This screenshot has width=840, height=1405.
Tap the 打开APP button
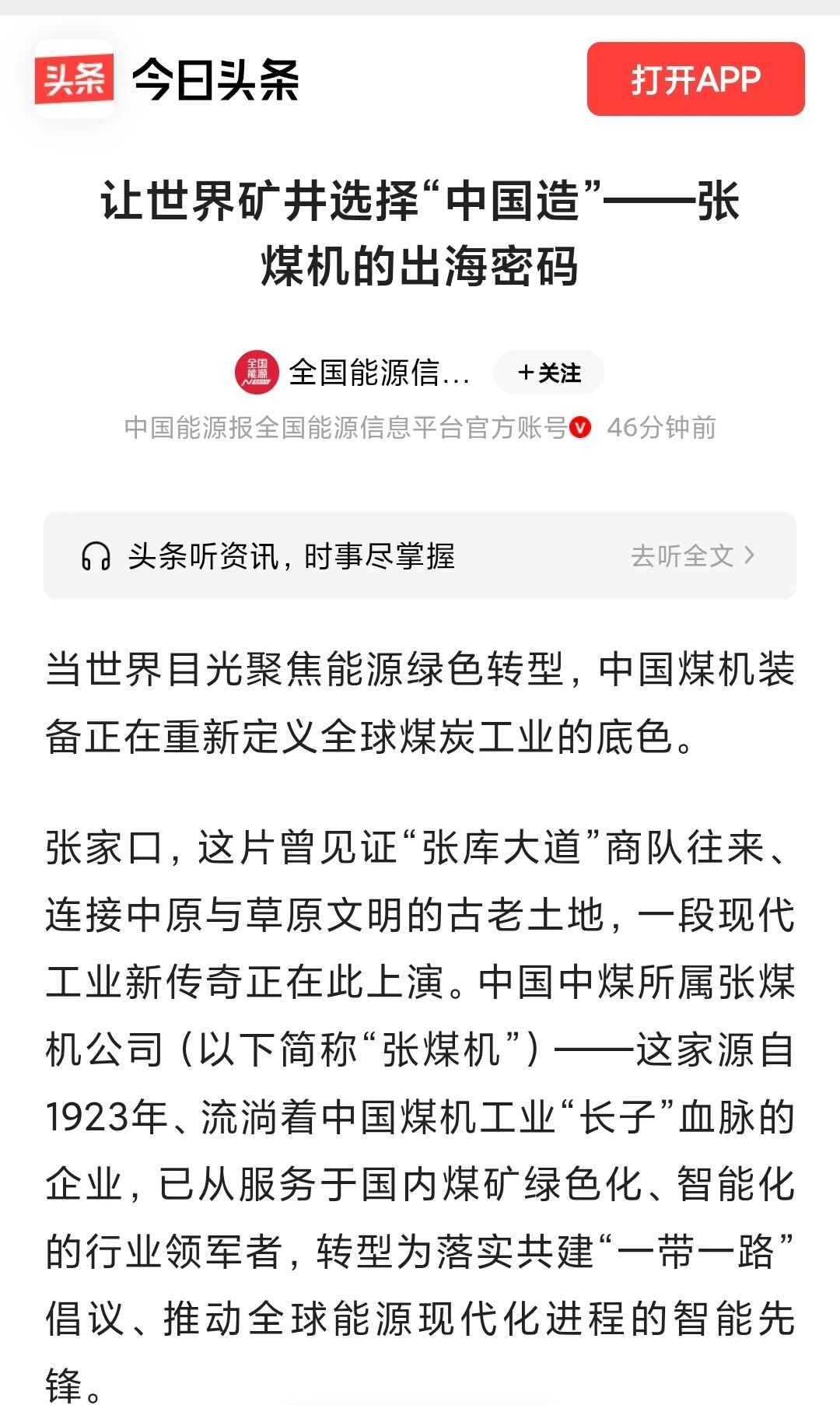pos(695,79)
